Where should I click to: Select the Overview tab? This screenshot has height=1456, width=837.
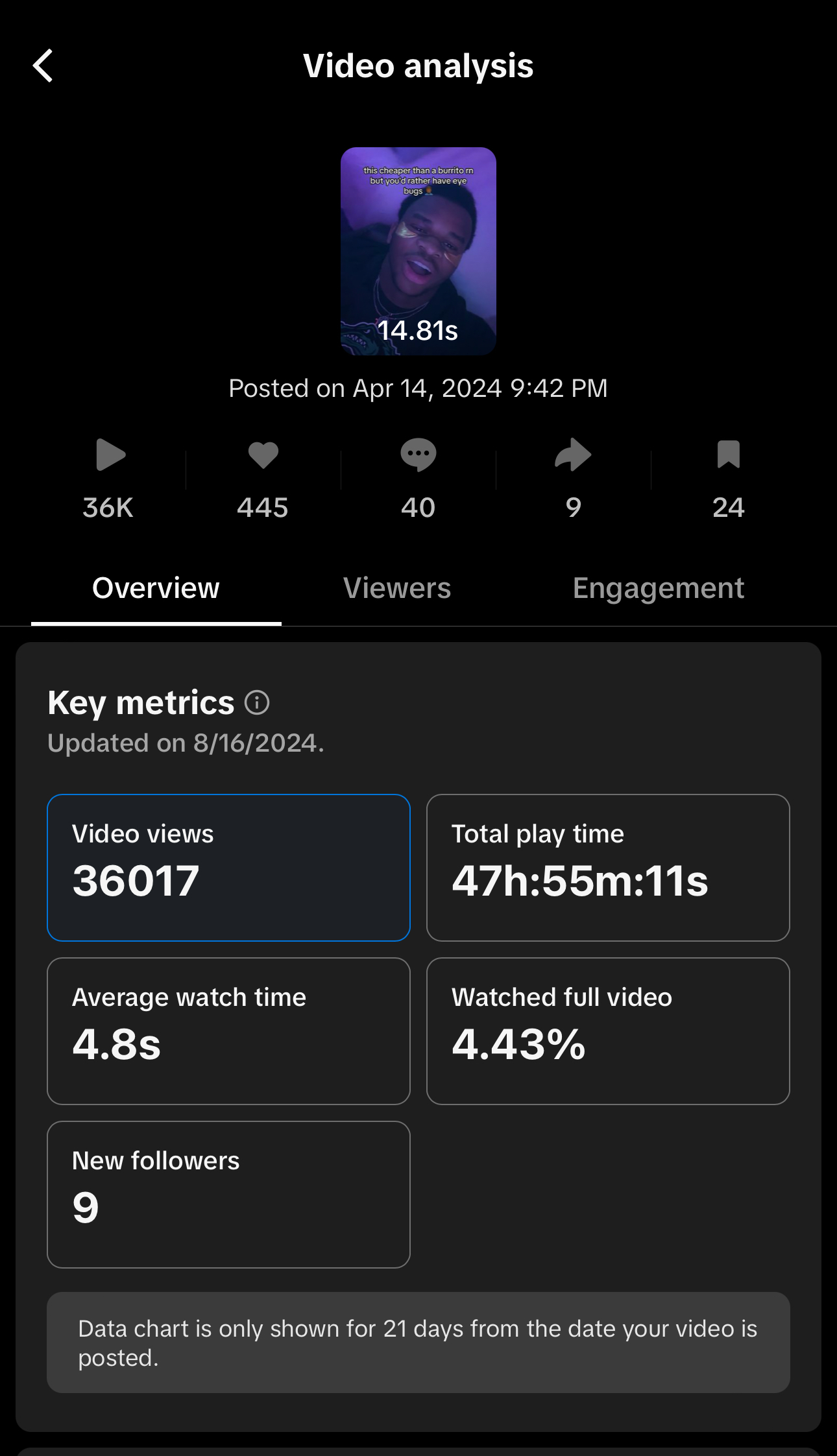tap(156, 588)
